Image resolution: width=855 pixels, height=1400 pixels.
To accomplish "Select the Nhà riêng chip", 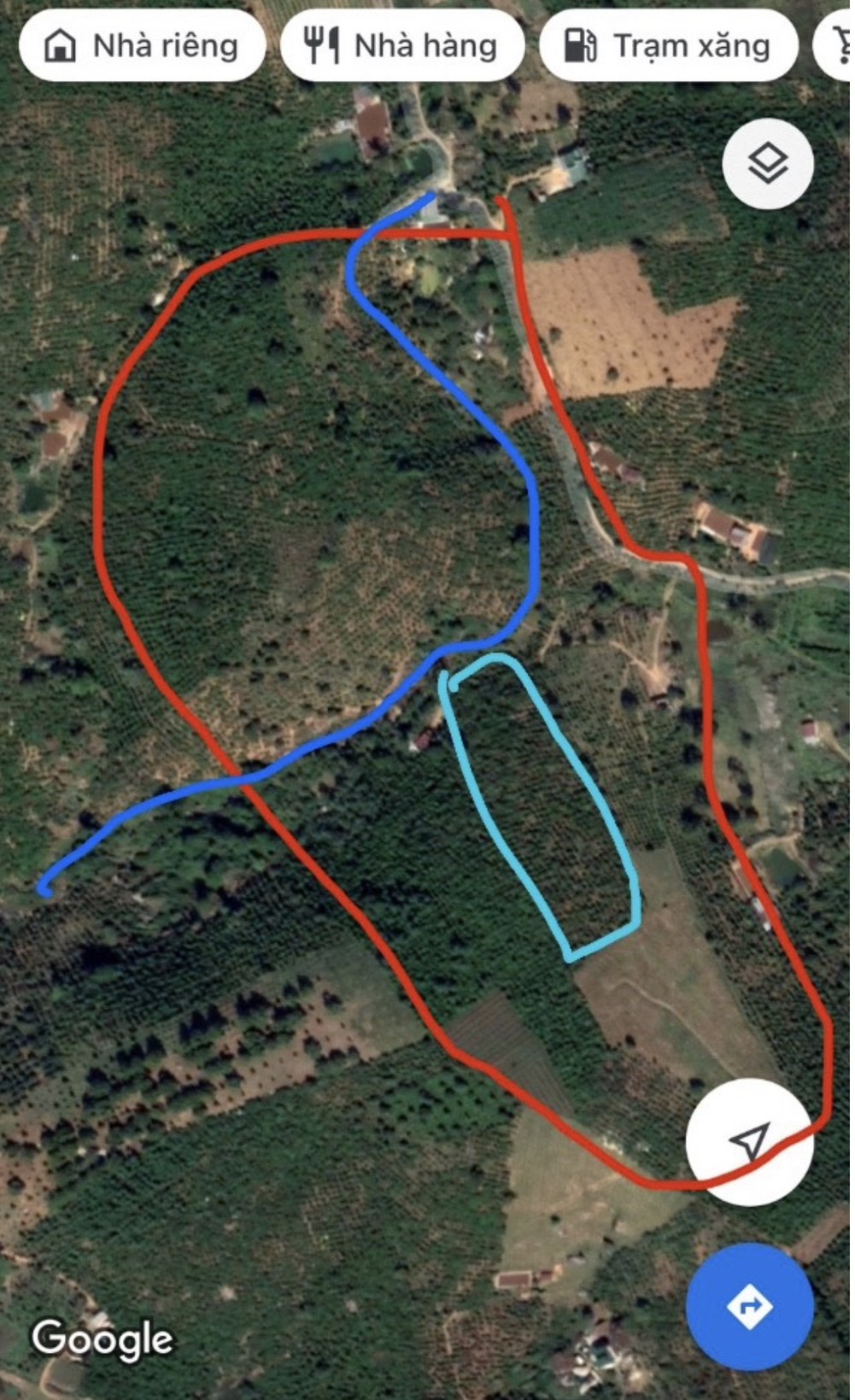I will 143,46.
